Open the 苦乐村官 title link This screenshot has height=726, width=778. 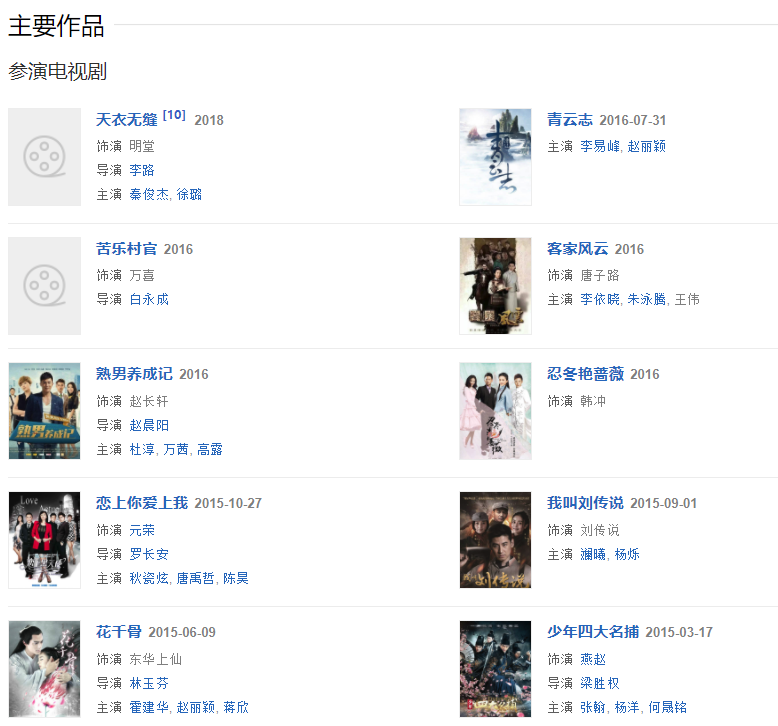(126, 249)
